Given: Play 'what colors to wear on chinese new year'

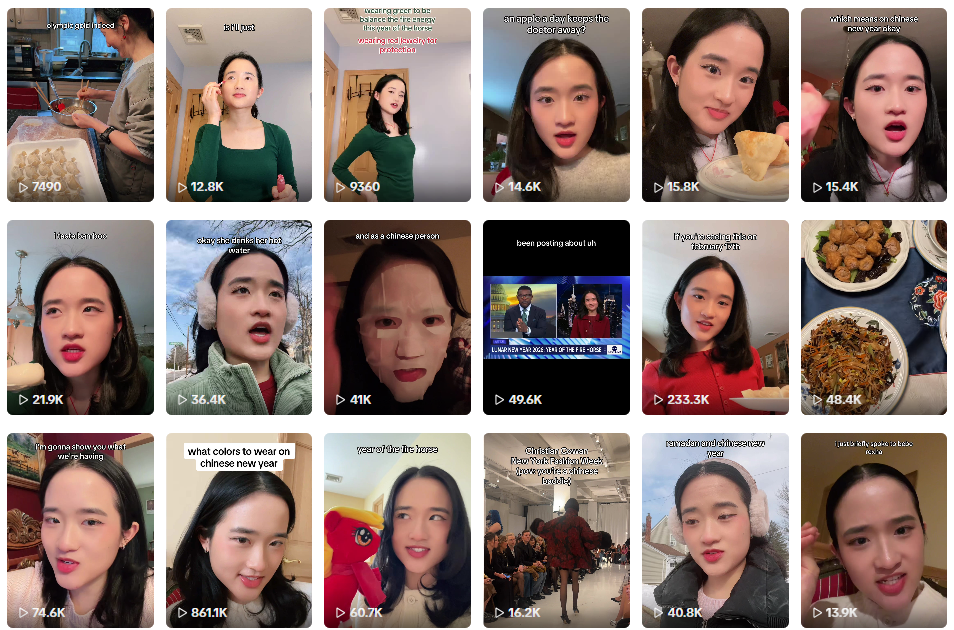Looking at the screenshot, I should 239,530.
